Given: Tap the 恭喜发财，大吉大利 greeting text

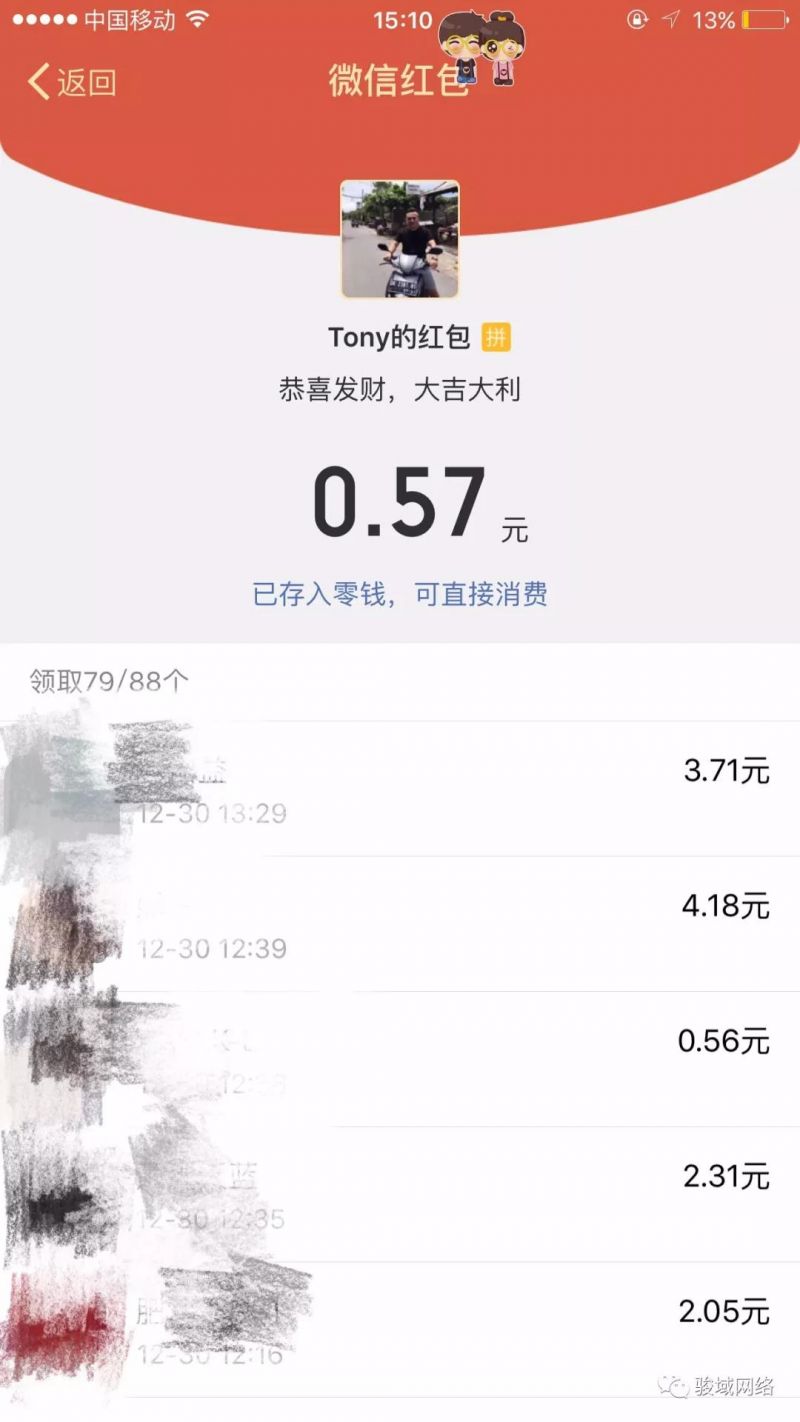Looking at the screenshot, I should [400, 390].
